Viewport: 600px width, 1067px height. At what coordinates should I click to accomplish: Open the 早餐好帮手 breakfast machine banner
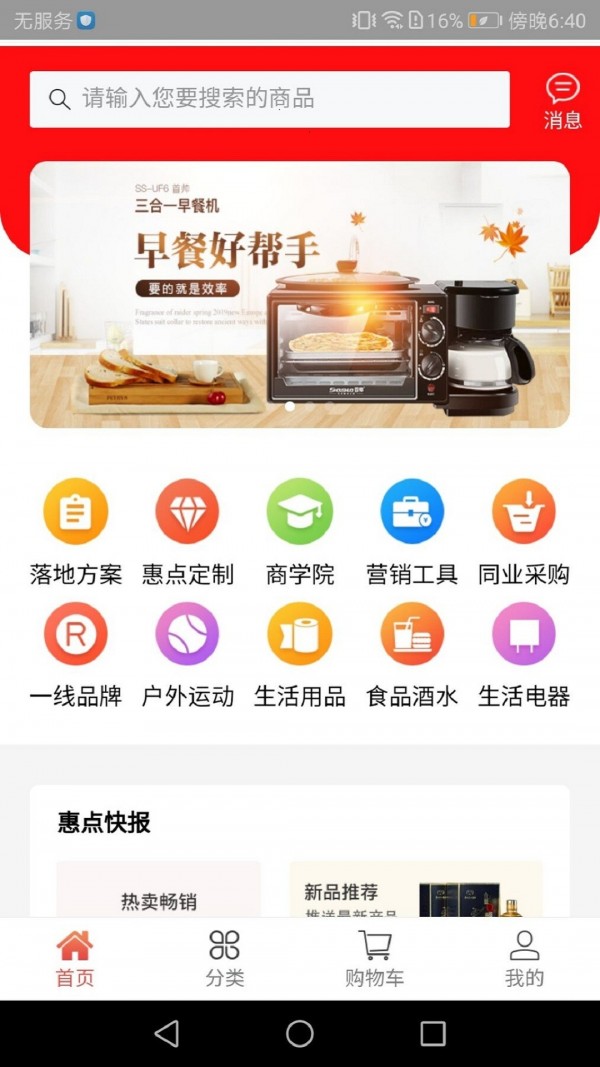300,295
